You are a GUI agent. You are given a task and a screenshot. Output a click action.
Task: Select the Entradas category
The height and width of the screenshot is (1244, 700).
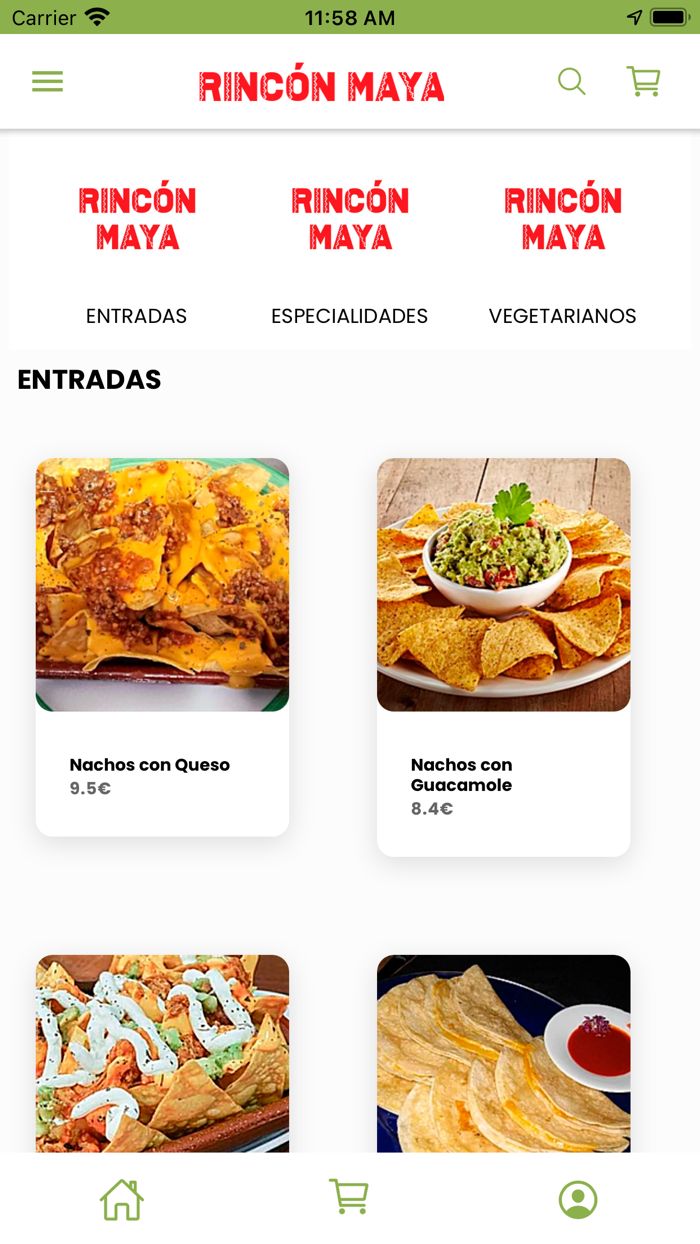pos(137,250)
